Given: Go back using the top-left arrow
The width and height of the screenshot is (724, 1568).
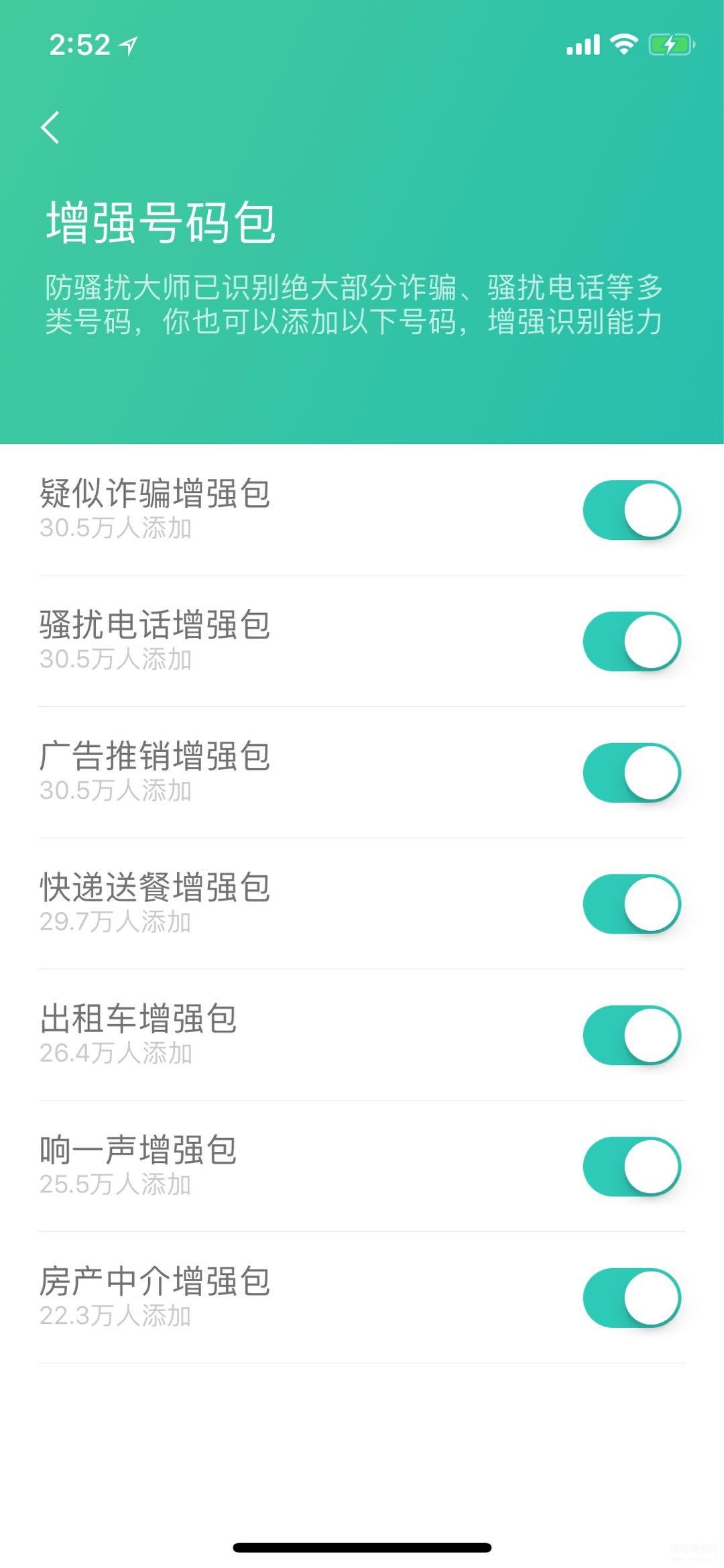Looking at the screenshot, I should (x=50, y=127).
